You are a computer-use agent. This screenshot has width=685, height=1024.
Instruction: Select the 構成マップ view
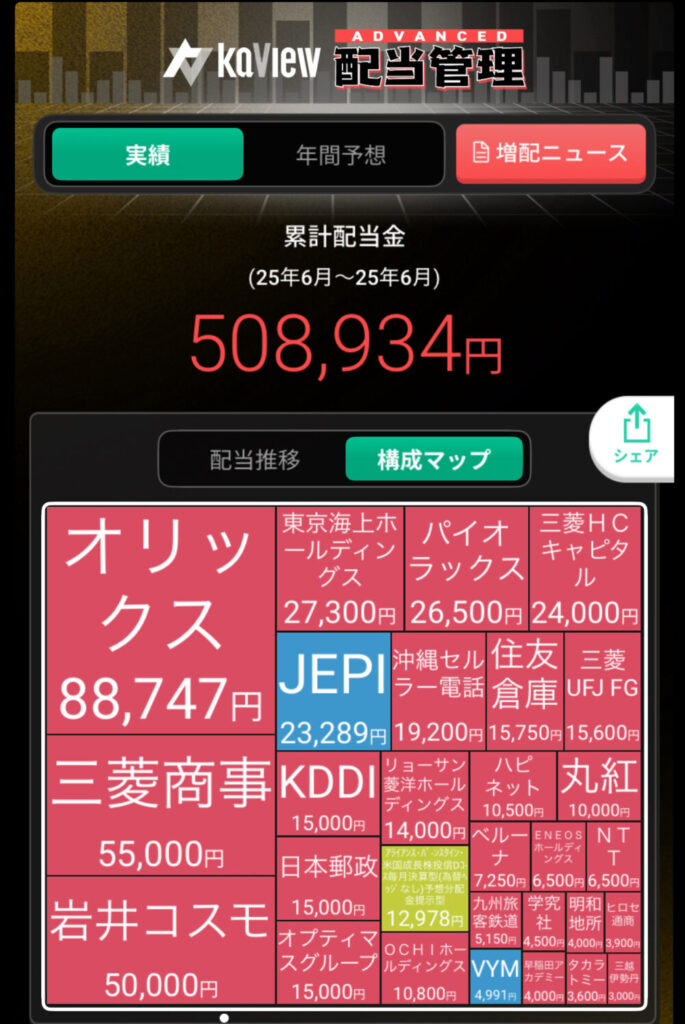click(x=434, y=459)
